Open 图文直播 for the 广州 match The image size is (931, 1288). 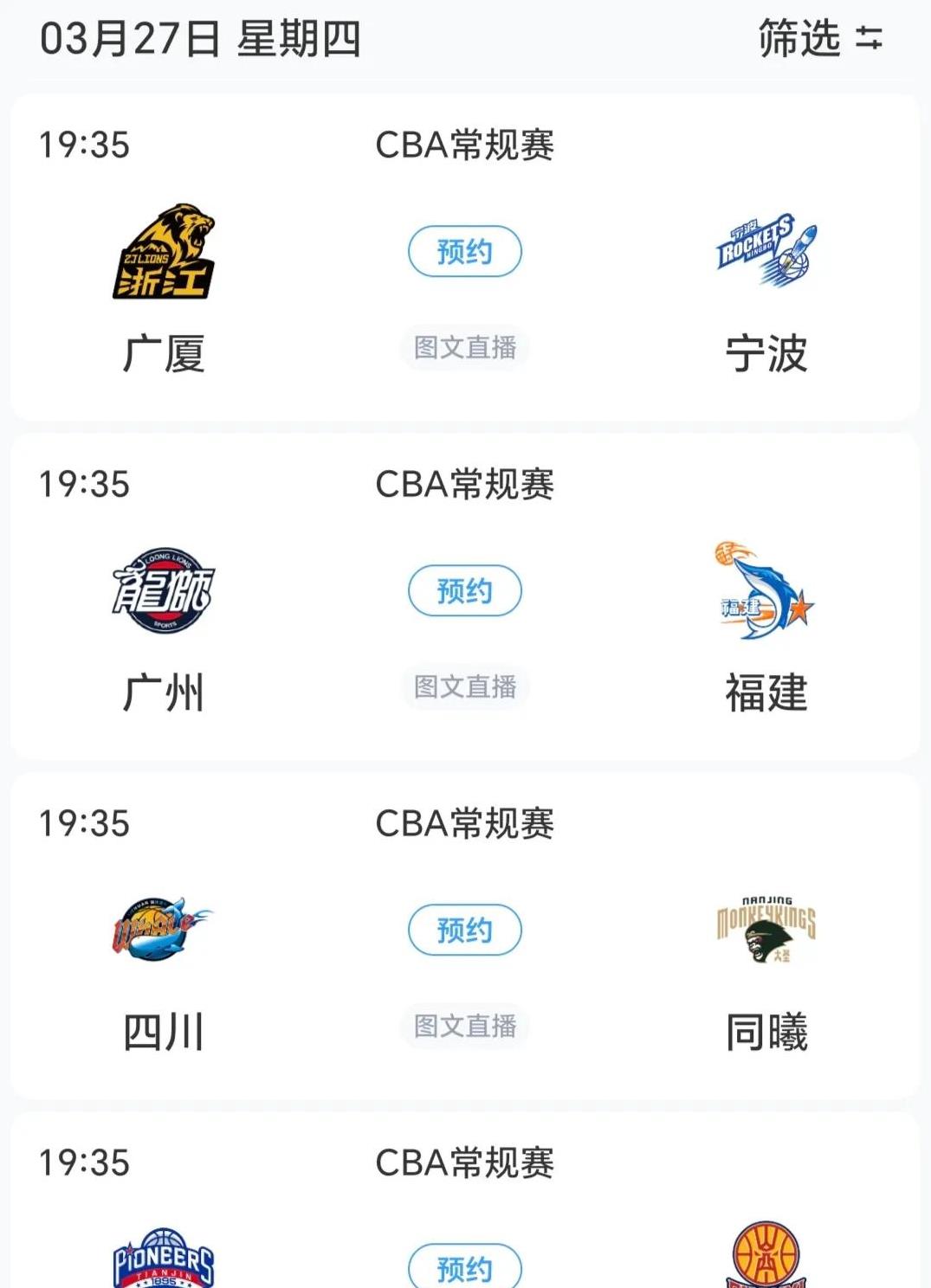(x=465, y=686)
